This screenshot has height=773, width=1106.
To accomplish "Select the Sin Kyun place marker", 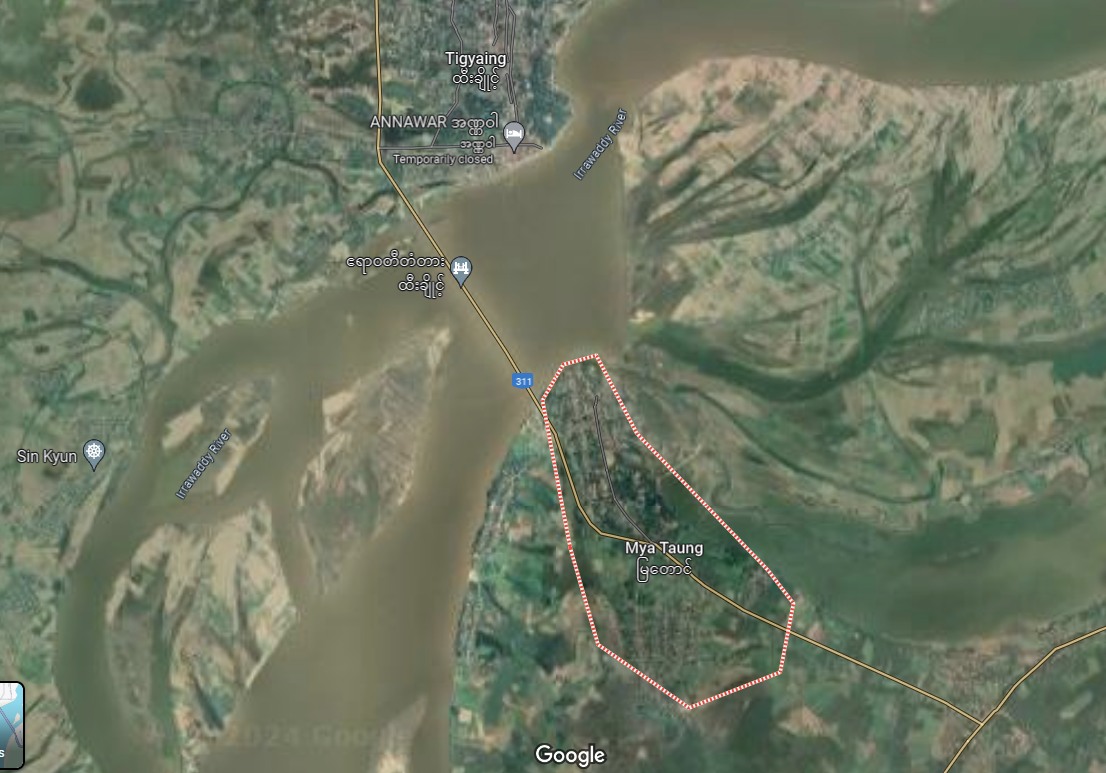I will point(94,454).
